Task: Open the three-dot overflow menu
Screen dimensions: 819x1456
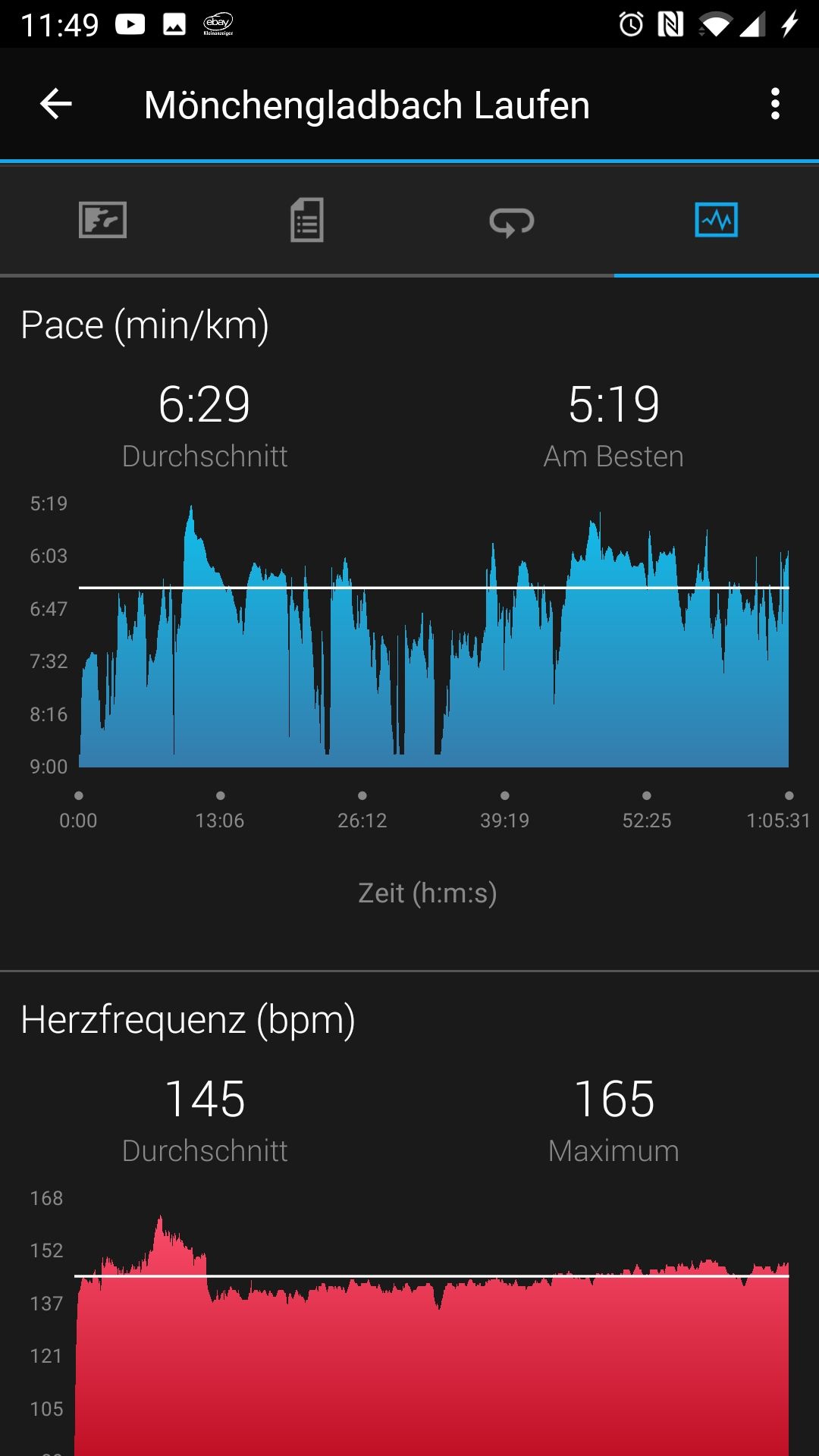Action: pyautogui.click(x=774, y=104)
